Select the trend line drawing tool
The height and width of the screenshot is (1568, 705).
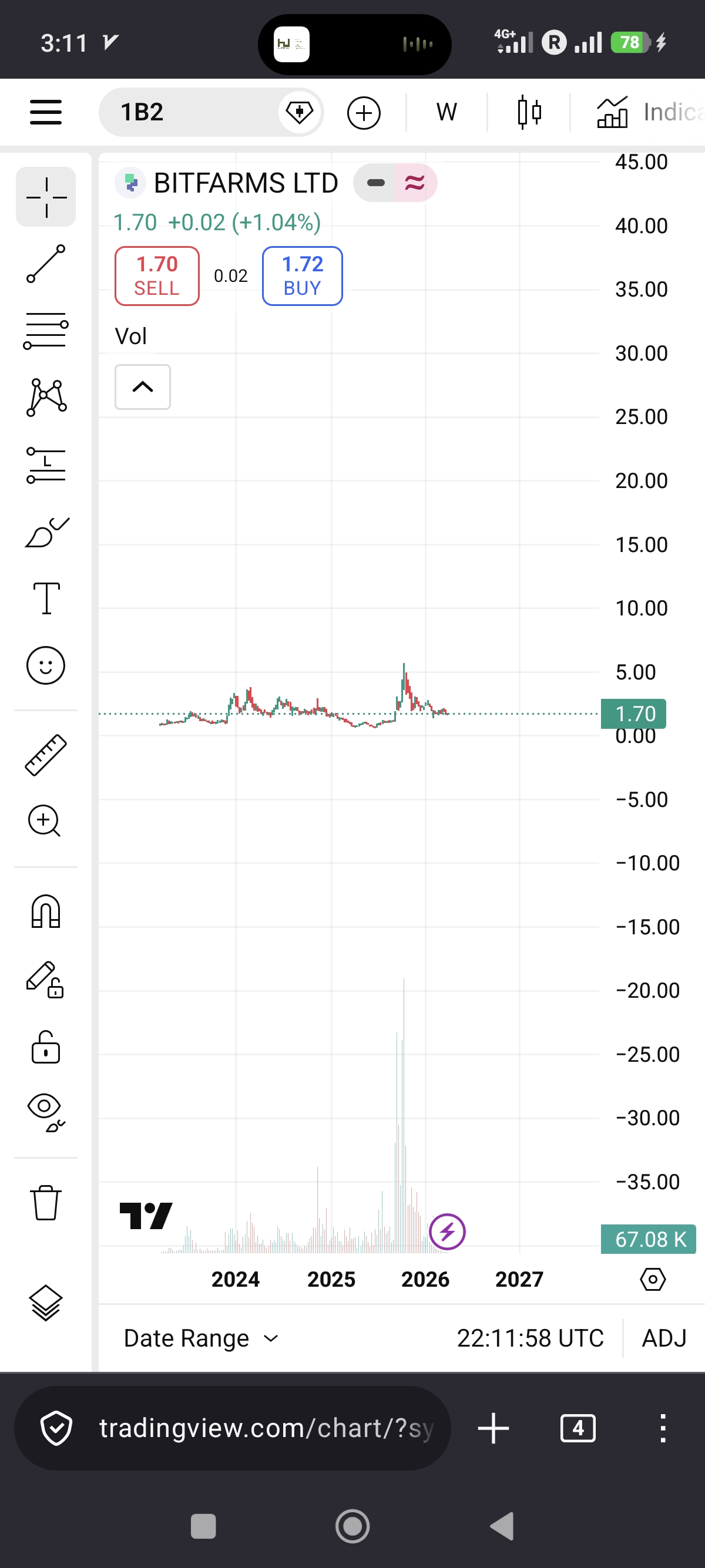click(46, 264)
